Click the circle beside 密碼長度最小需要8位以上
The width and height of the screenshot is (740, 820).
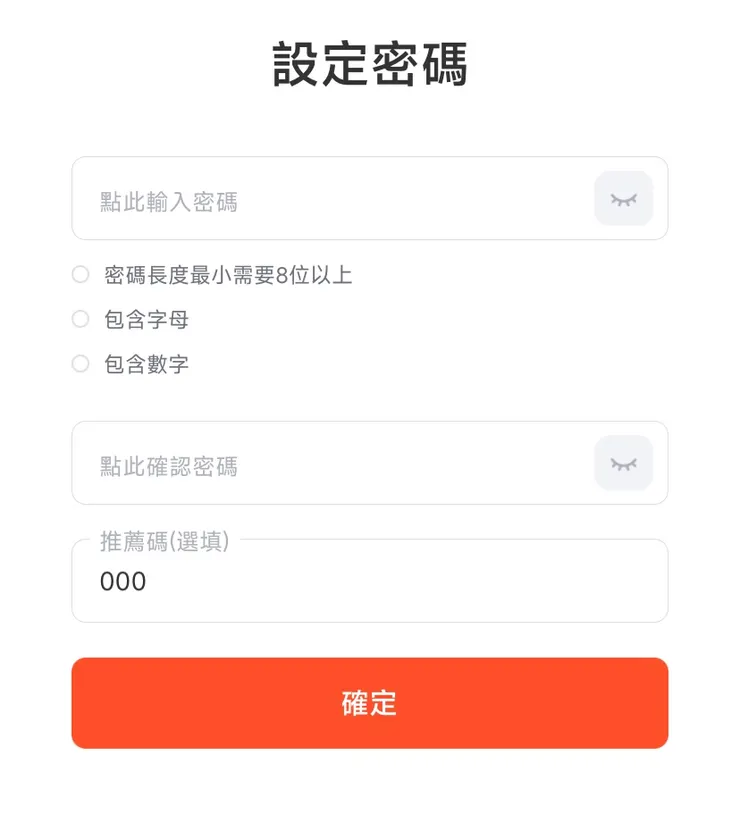pyautogui.click(x=80, y=274)
